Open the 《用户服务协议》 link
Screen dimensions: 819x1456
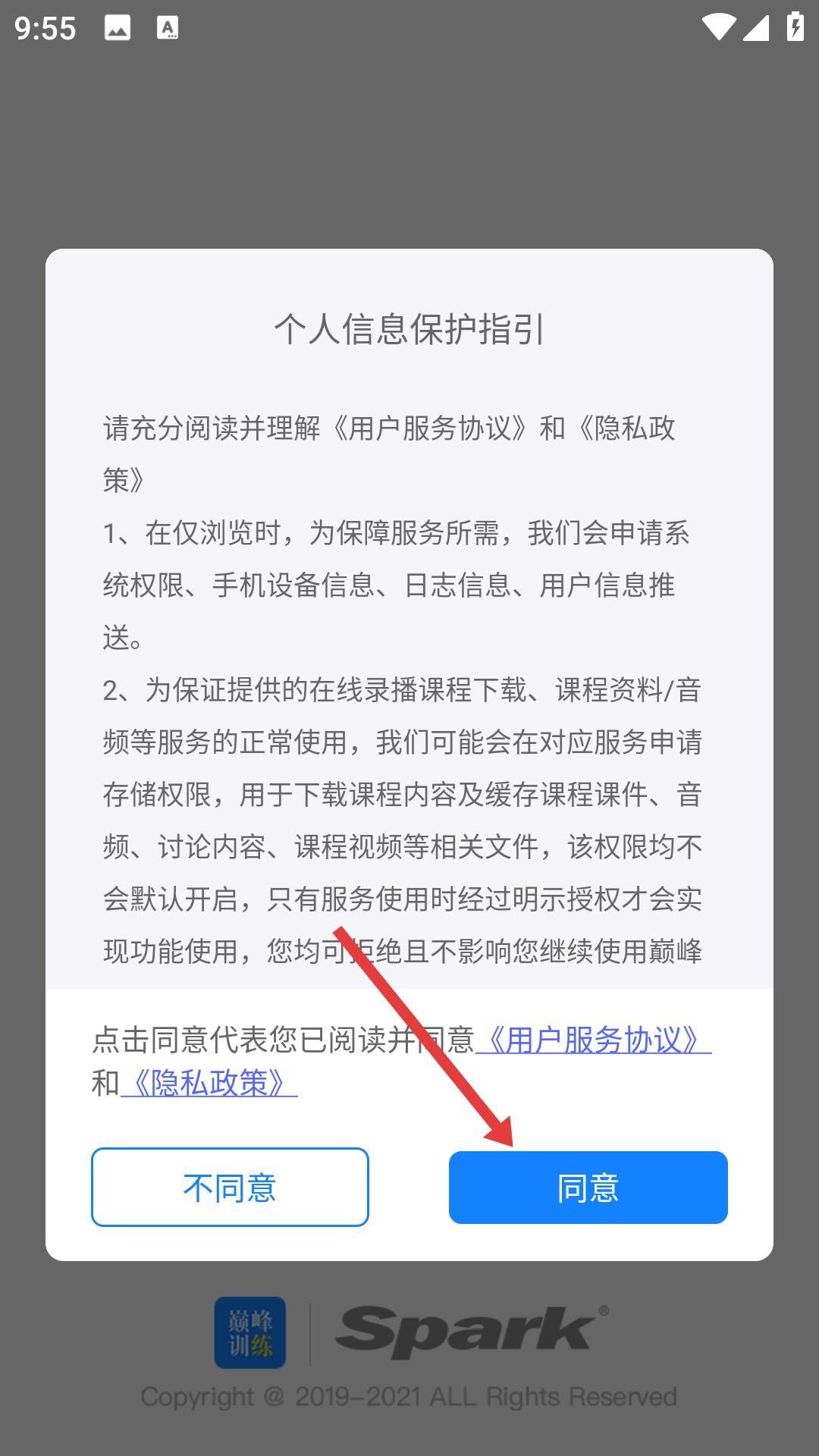pos(594,1040)
